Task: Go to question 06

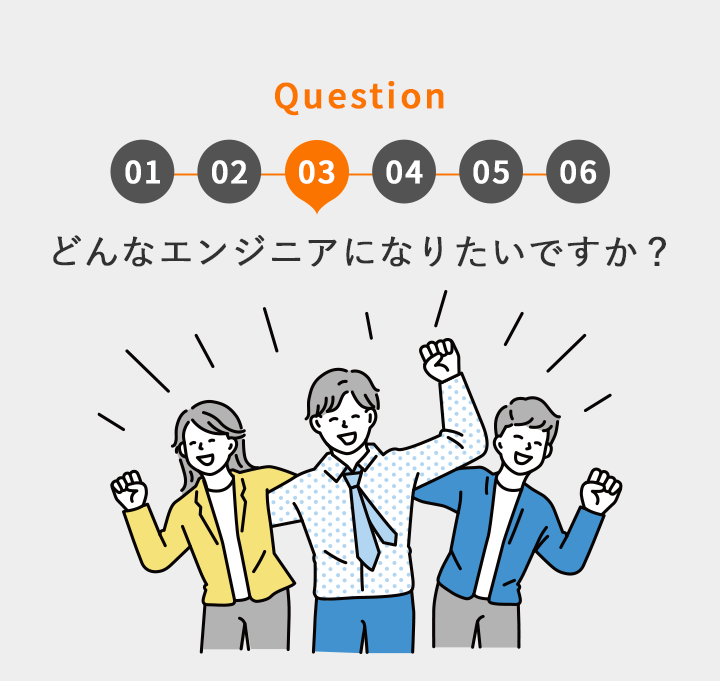Action: click(578, 173)
